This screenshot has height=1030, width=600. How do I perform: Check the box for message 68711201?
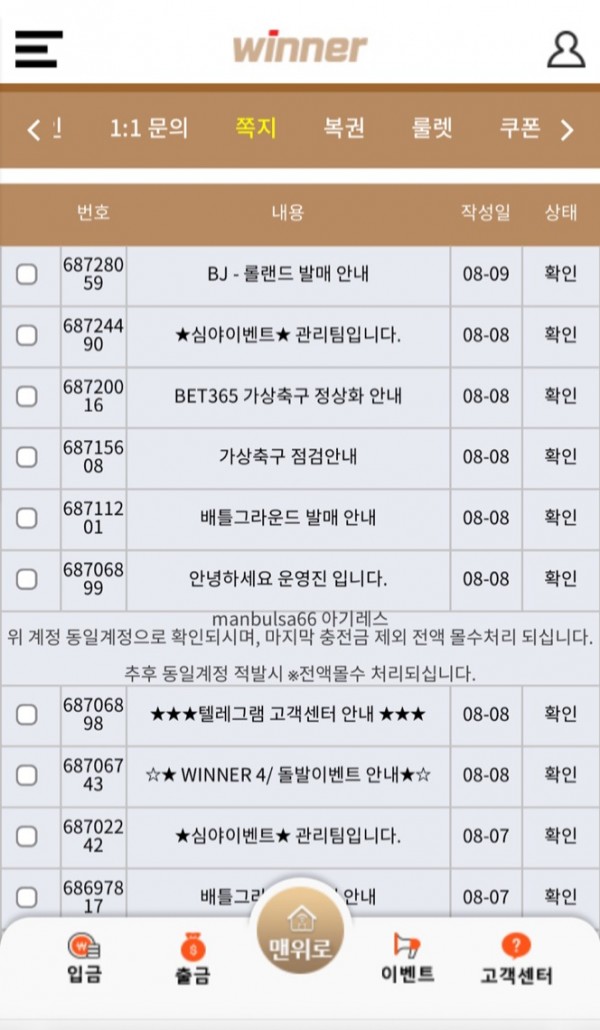click(x=27, y=518)
